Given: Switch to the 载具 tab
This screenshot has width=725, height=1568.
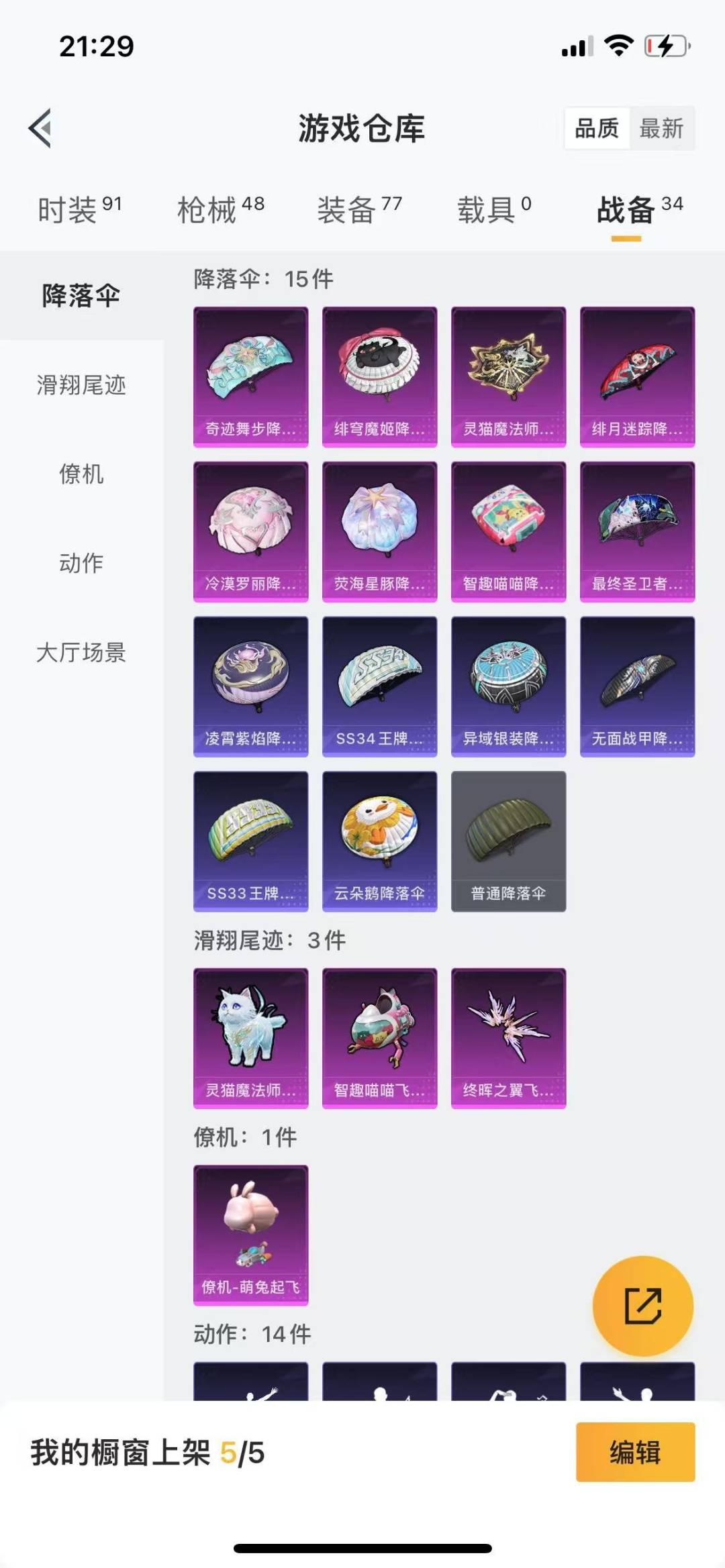Looking at the screenshot, I should (494, 210).
